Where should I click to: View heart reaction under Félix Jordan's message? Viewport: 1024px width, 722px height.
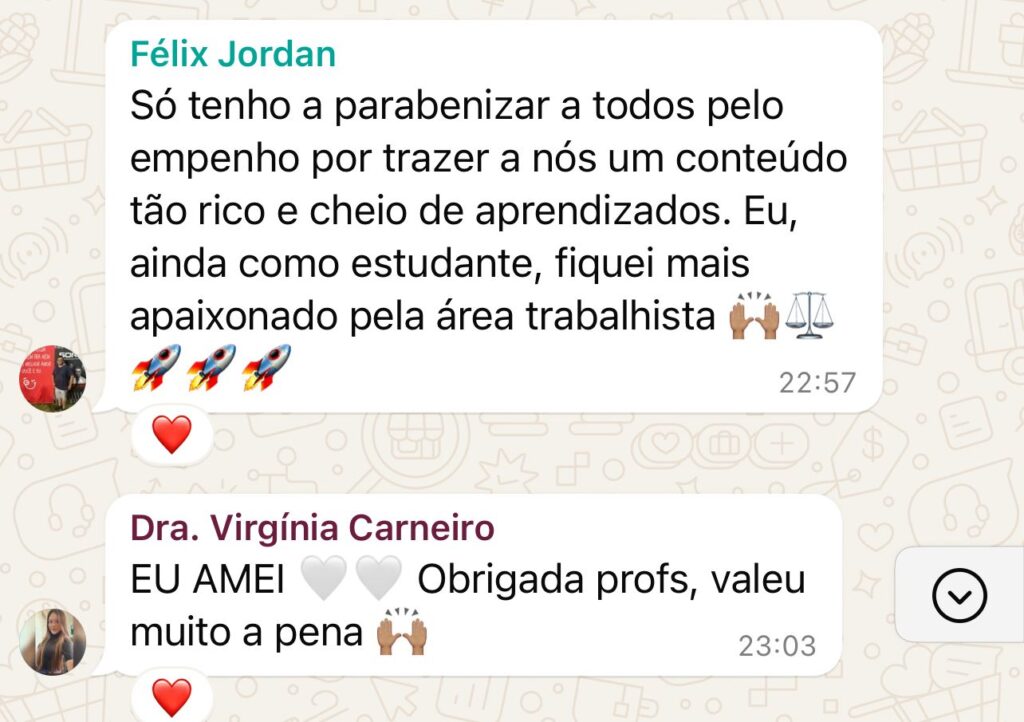(x=171, y=435)
